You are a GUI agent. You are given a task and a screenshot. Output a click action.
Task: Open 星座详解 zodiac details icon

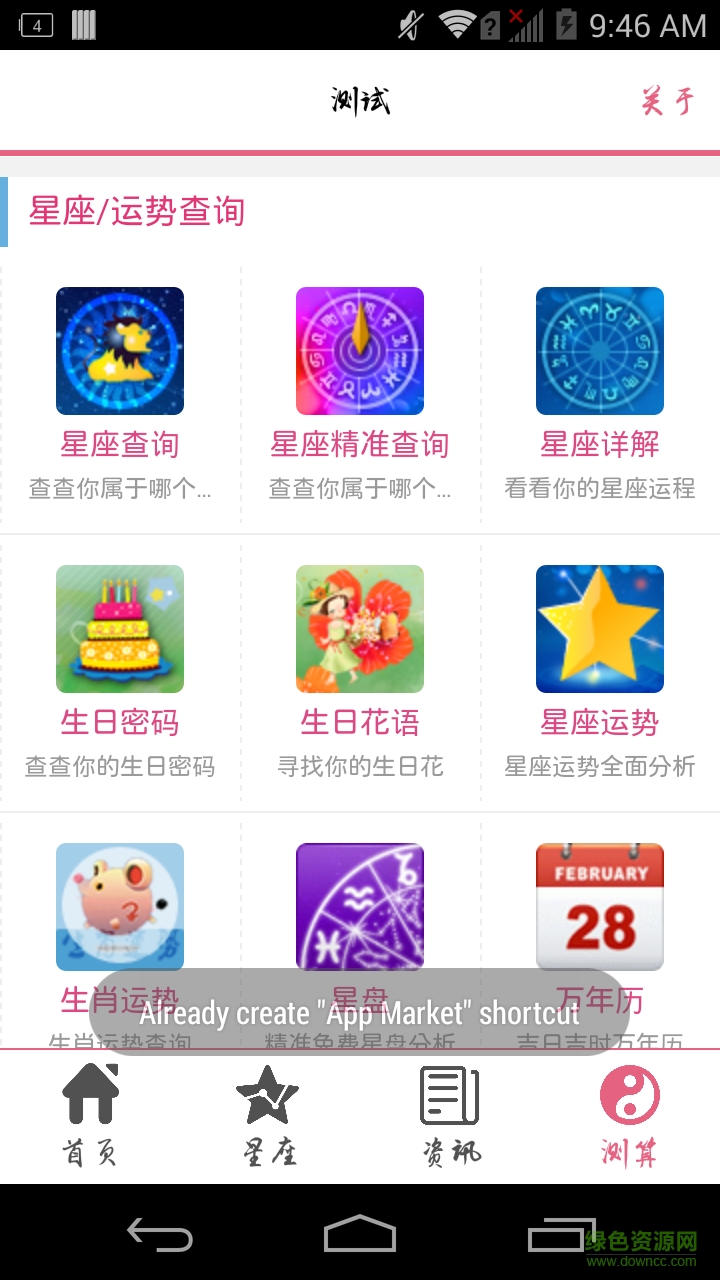pos(600,350)
